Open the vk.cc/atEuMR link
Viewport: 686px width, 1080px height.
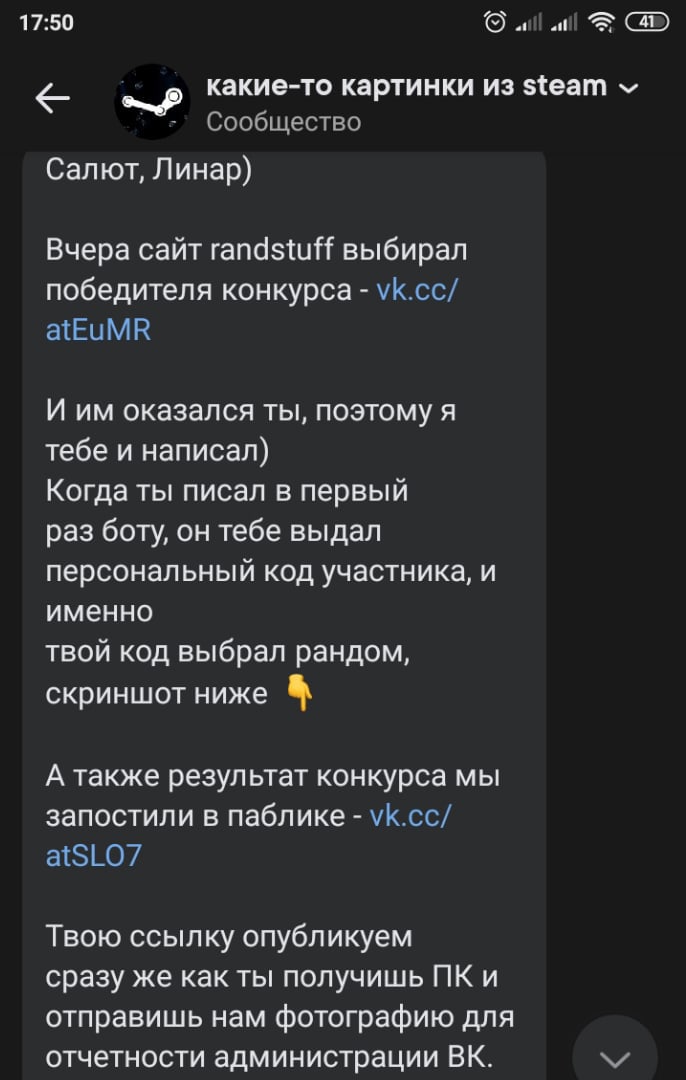click(417, 290)
